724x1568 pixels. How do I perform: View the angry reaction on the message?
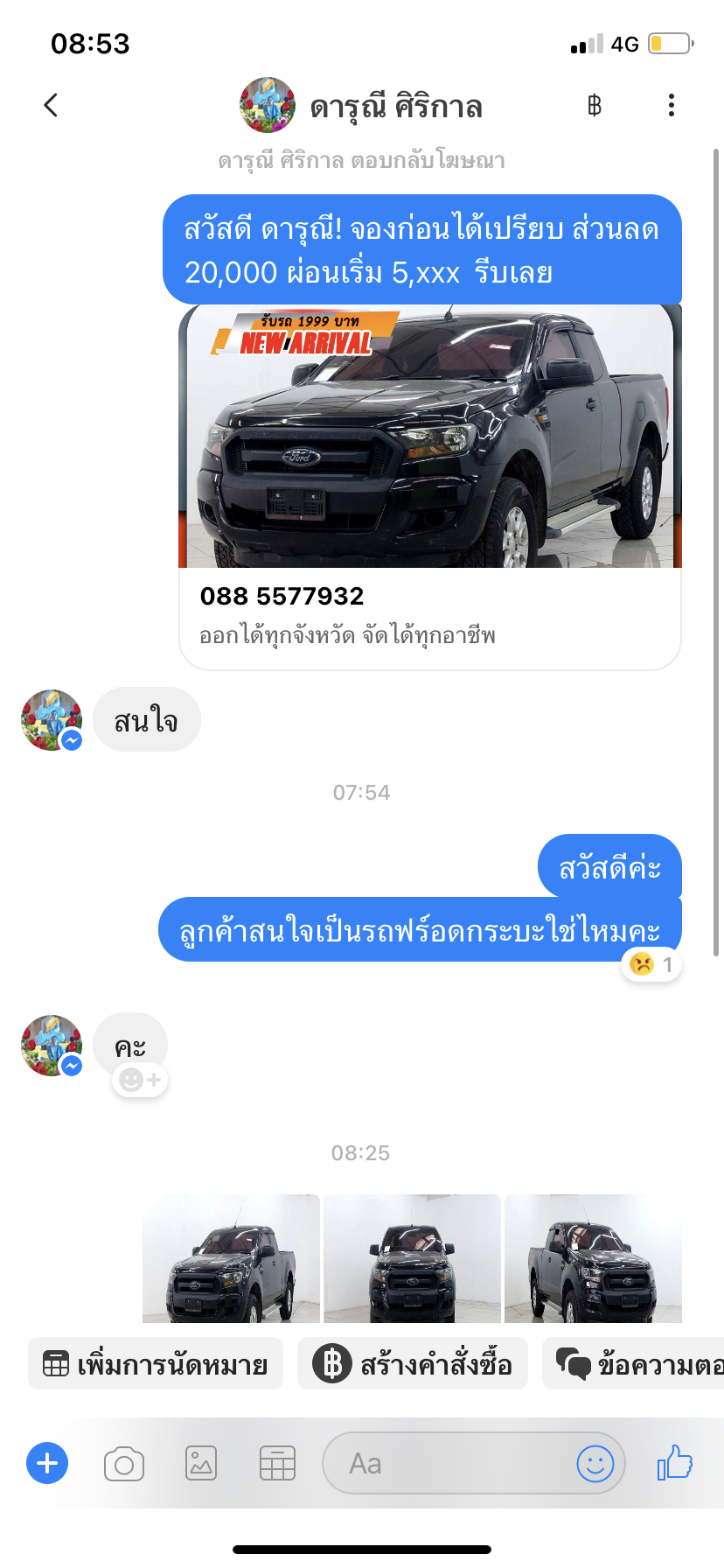click(x=651, y=964)
